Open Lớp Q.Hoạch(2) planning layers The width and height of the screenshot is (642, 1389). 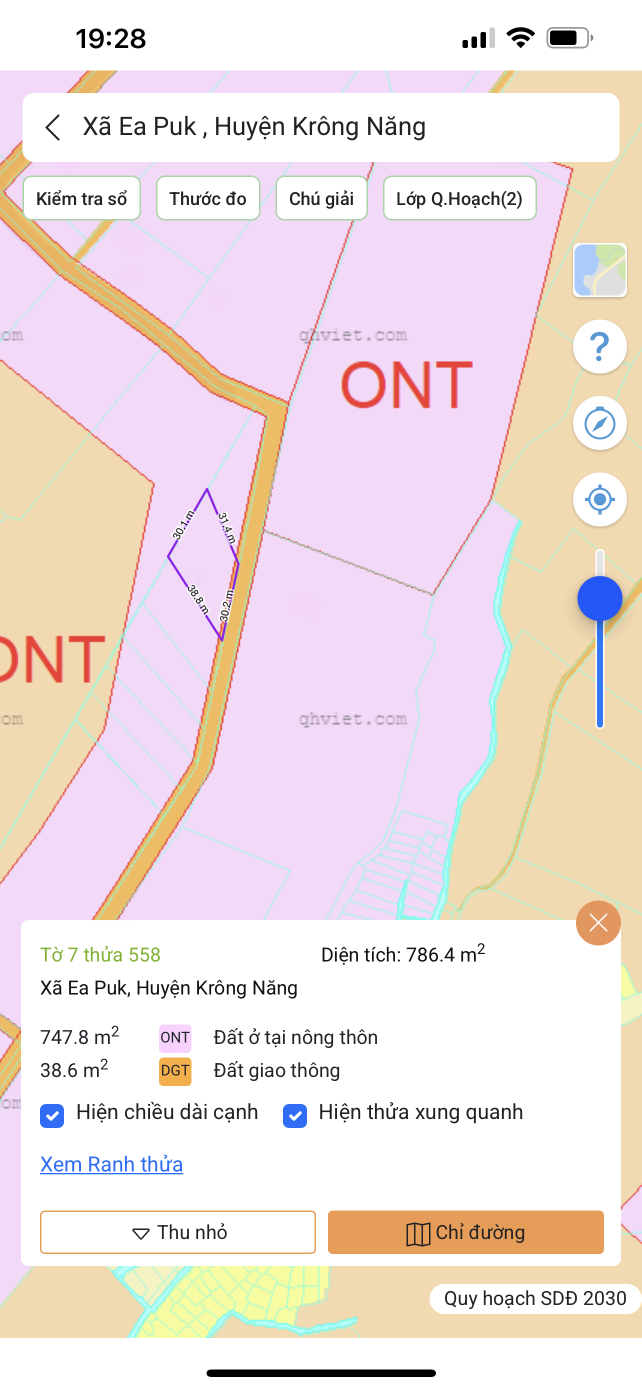pos(459,199)
